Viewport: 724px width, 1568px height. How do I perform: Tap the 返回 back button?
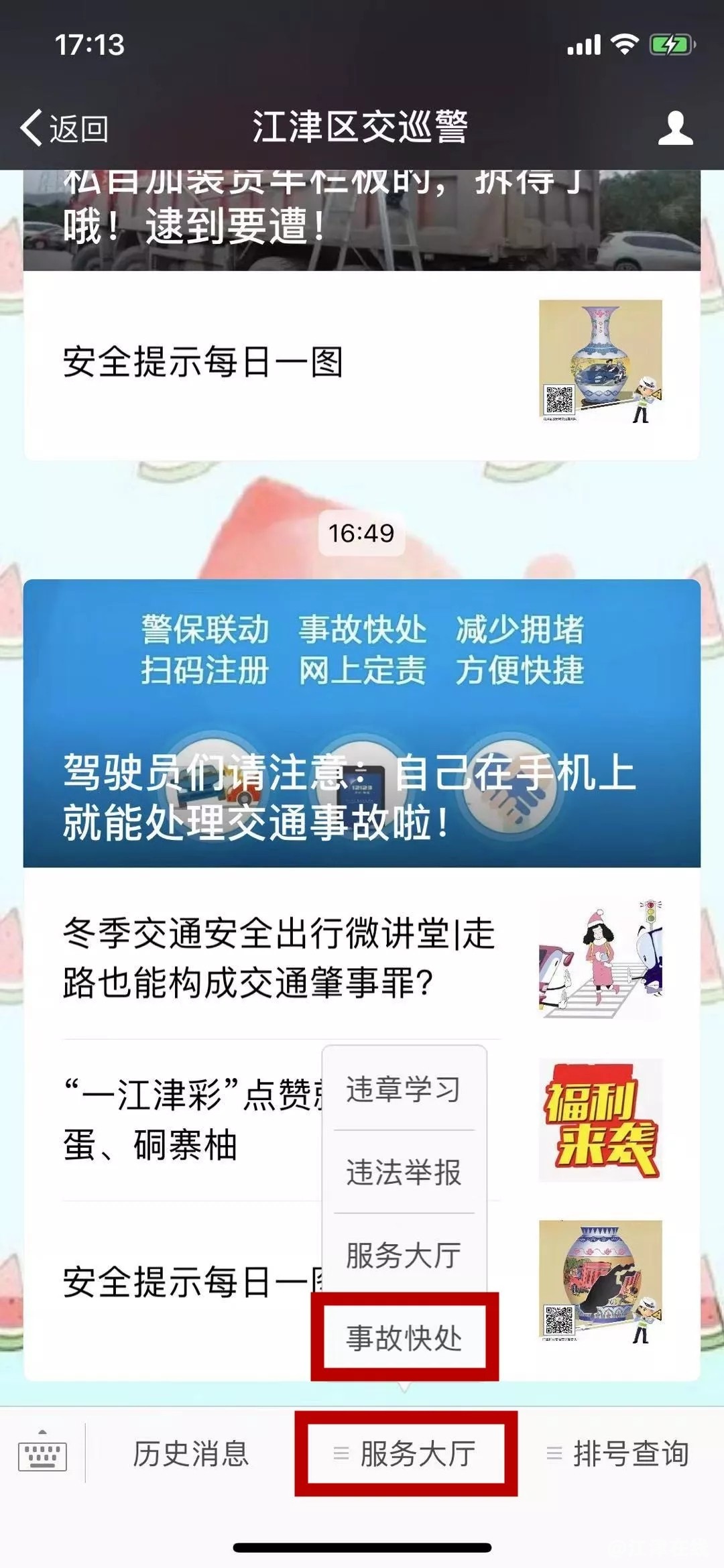point(65,127)
